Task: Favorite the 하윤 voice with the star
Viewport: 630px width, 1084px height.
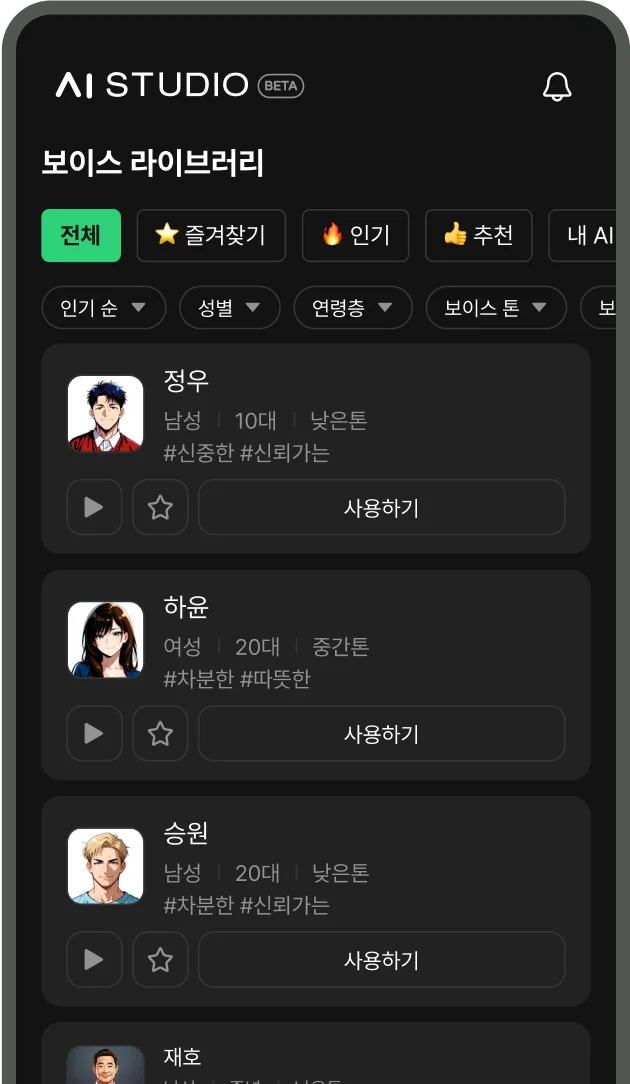Action: point(160,734)
